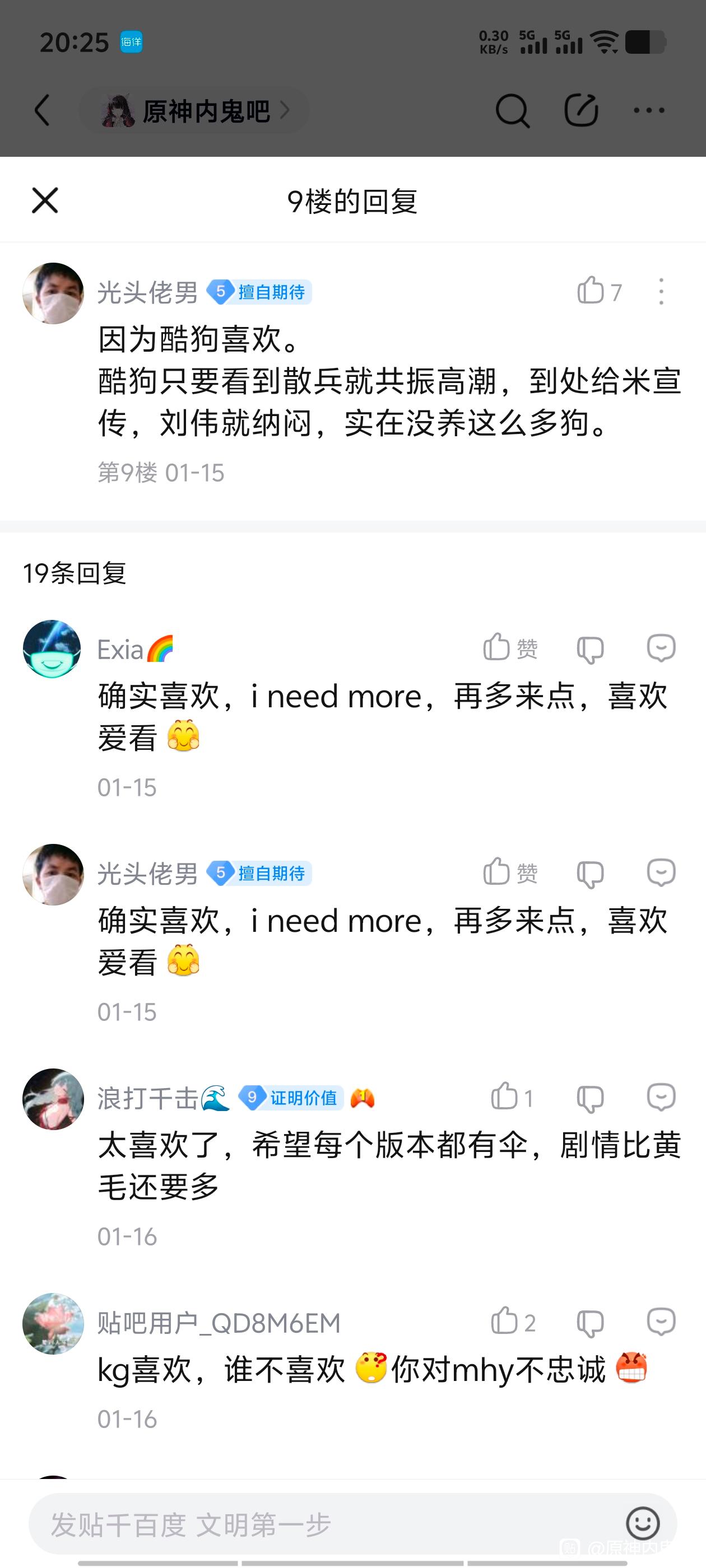The height and width of the screenshot is (1568, 706).
Task: Dislike 浪打千击's reply
Action: tap(590, 1098)
